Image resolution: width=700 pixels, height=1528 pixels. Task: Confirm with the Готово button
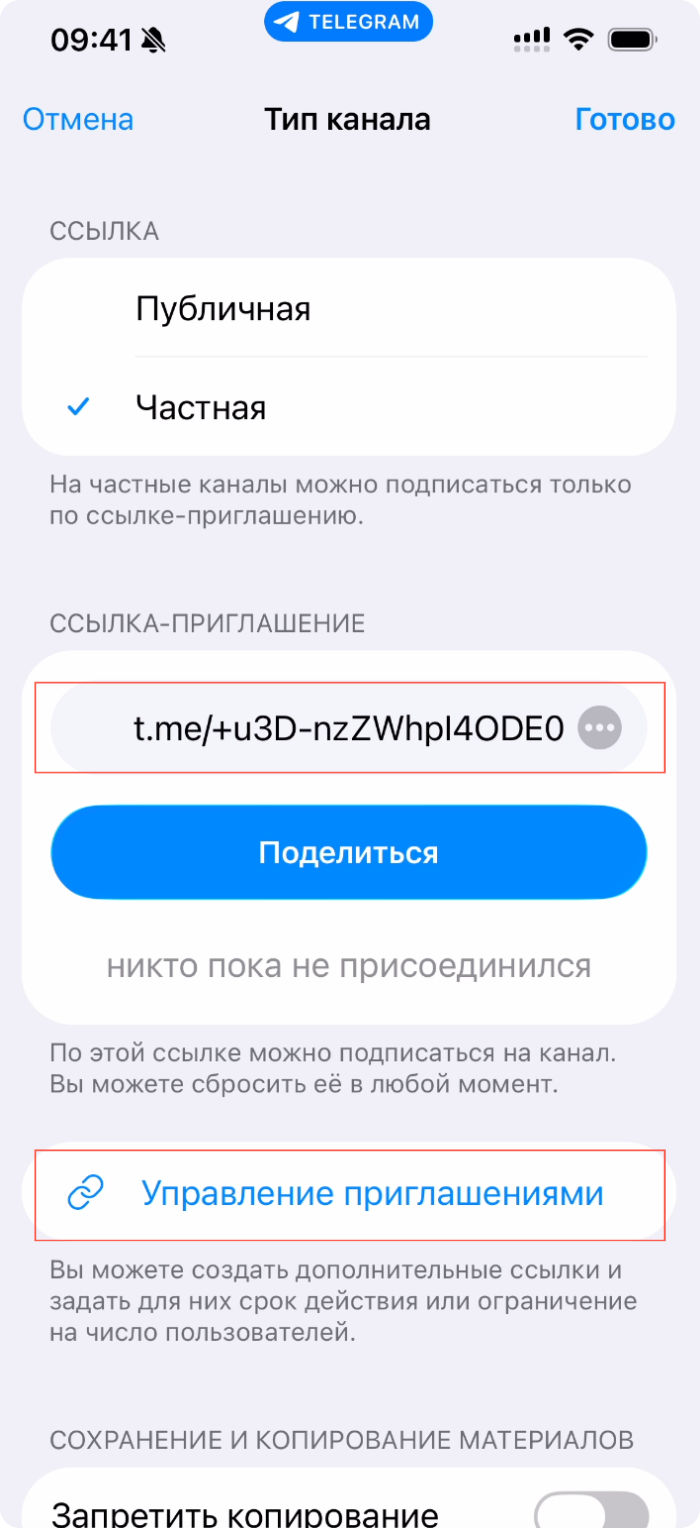point(625,120)
